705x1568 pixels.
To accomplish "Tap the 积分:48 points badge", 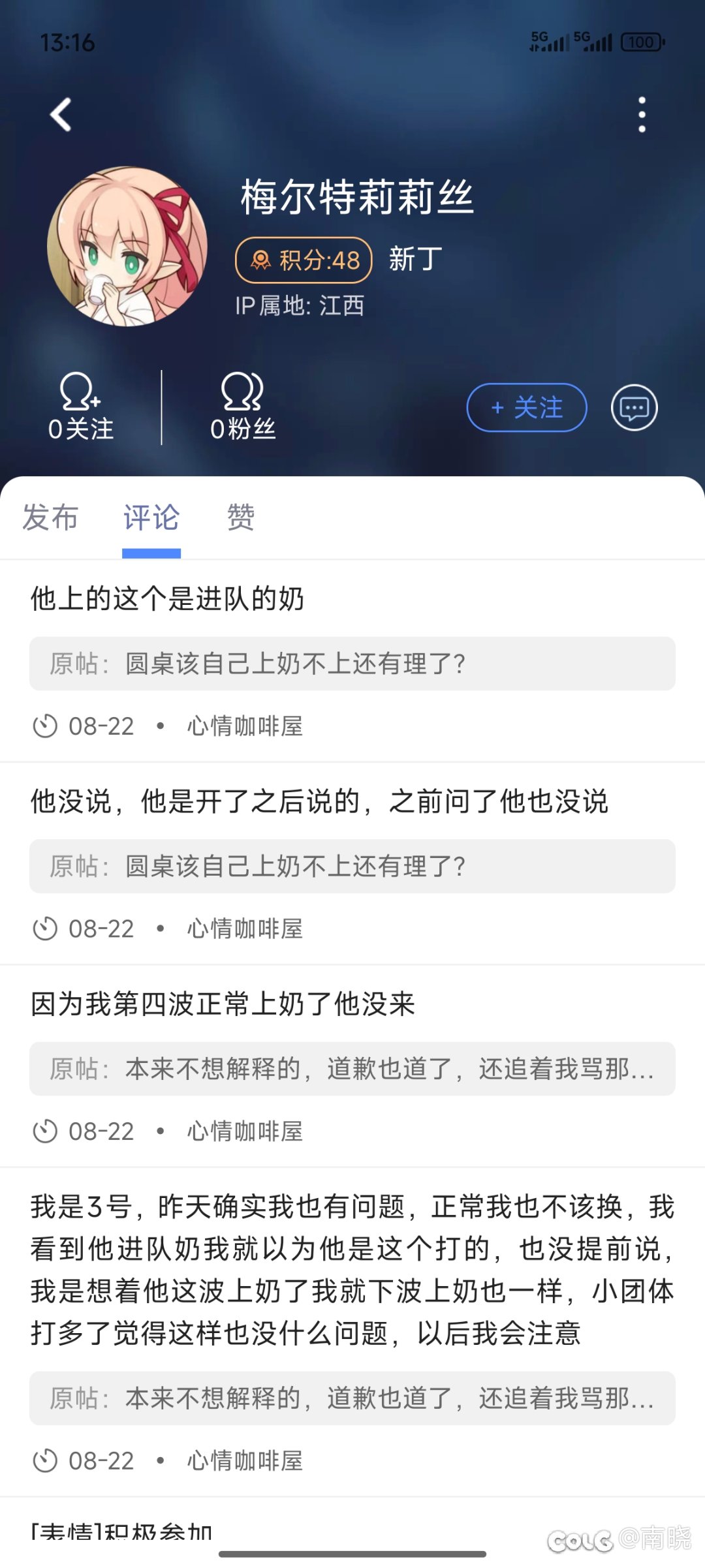I will [304, 260].
